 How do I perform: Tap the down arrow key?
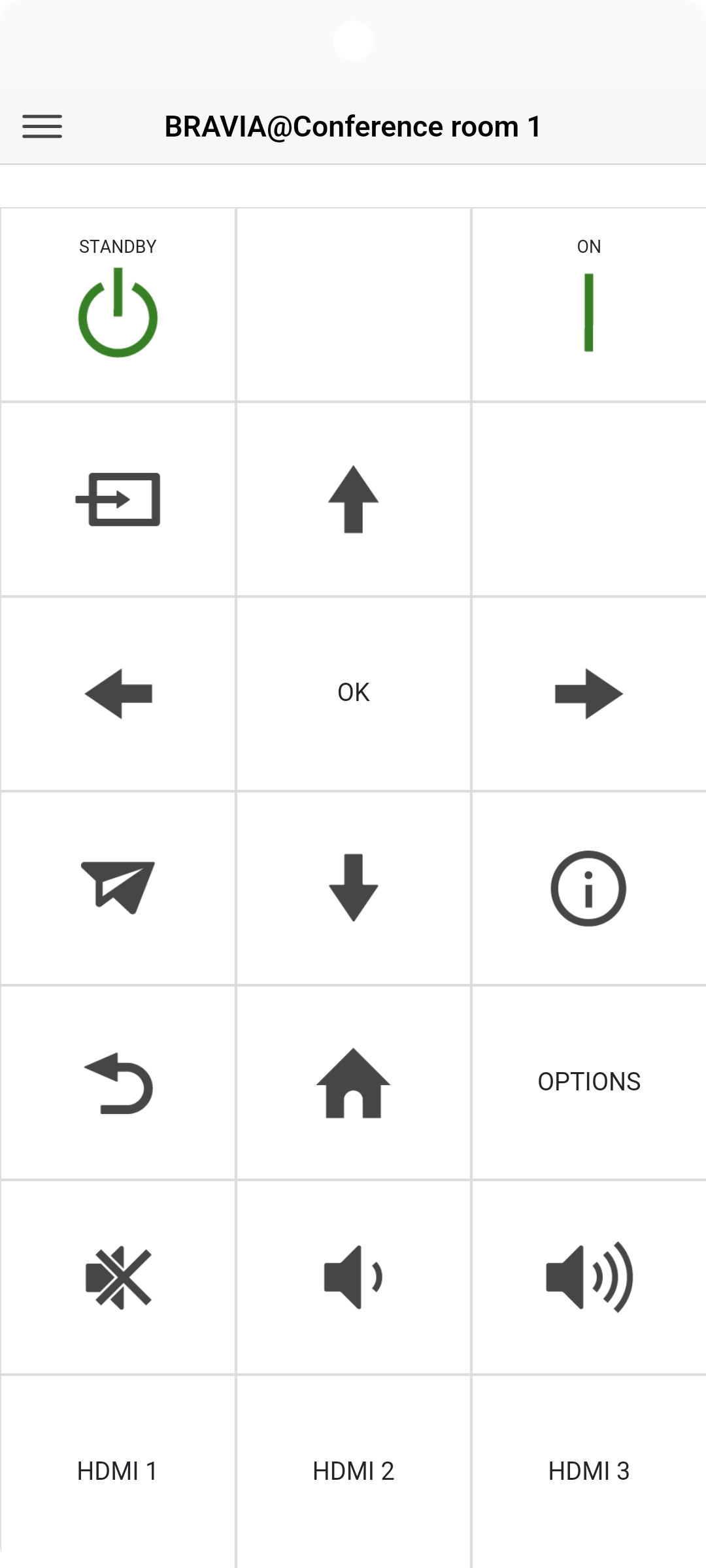click(353, 888)
